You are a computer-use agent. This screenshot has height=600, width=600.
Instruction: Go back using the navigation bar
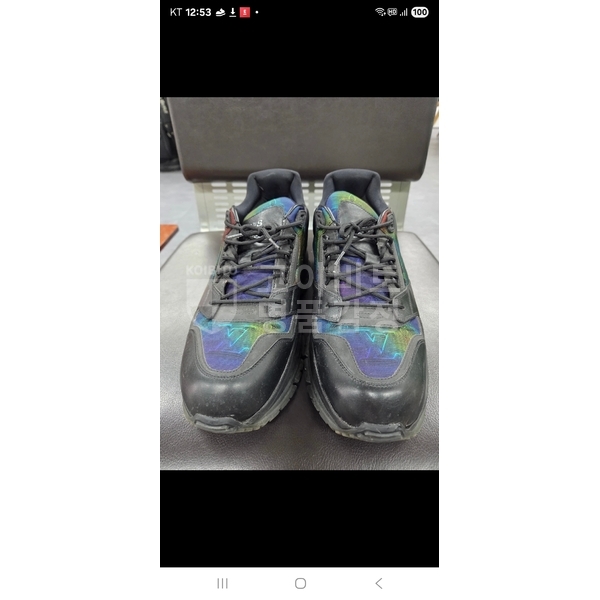[x=378, y=583]
